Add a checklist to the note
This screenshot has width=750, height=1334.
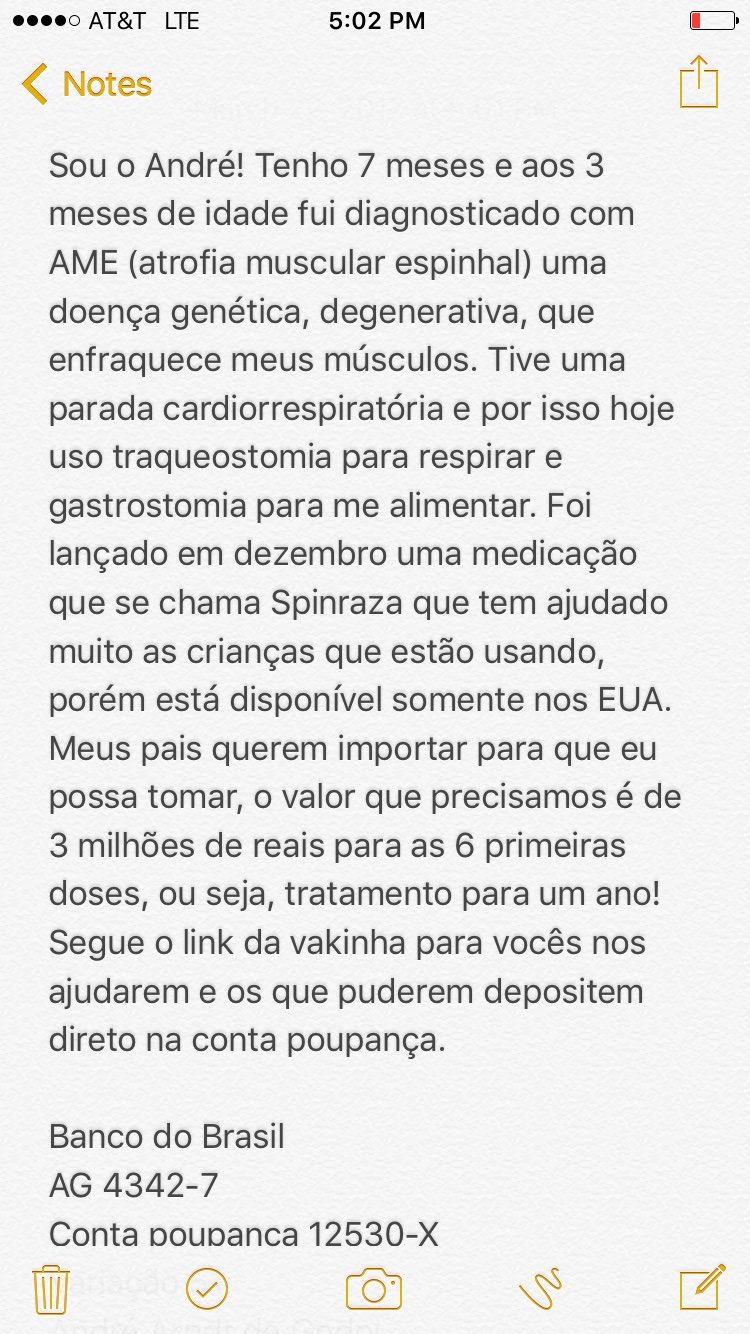[x=208, y=1288]
